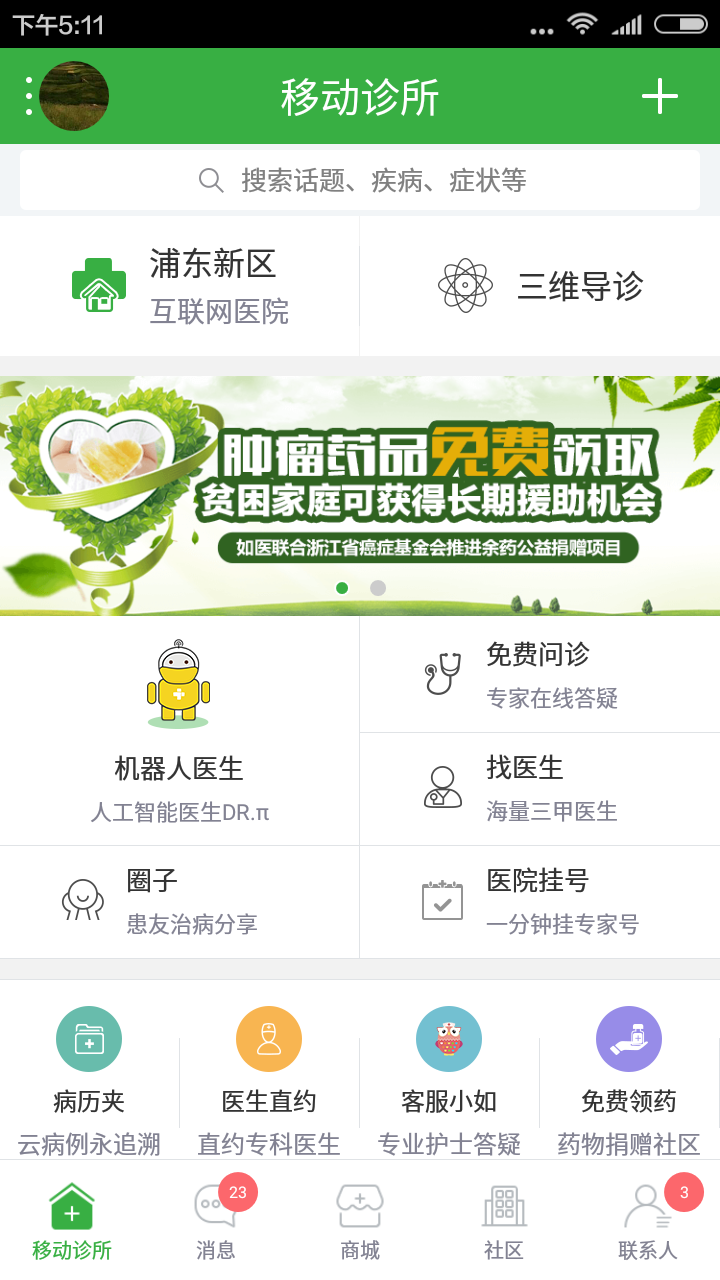Open 医院挂号 registration
This screenshot has width=720, height=1280.
(540, 901)
